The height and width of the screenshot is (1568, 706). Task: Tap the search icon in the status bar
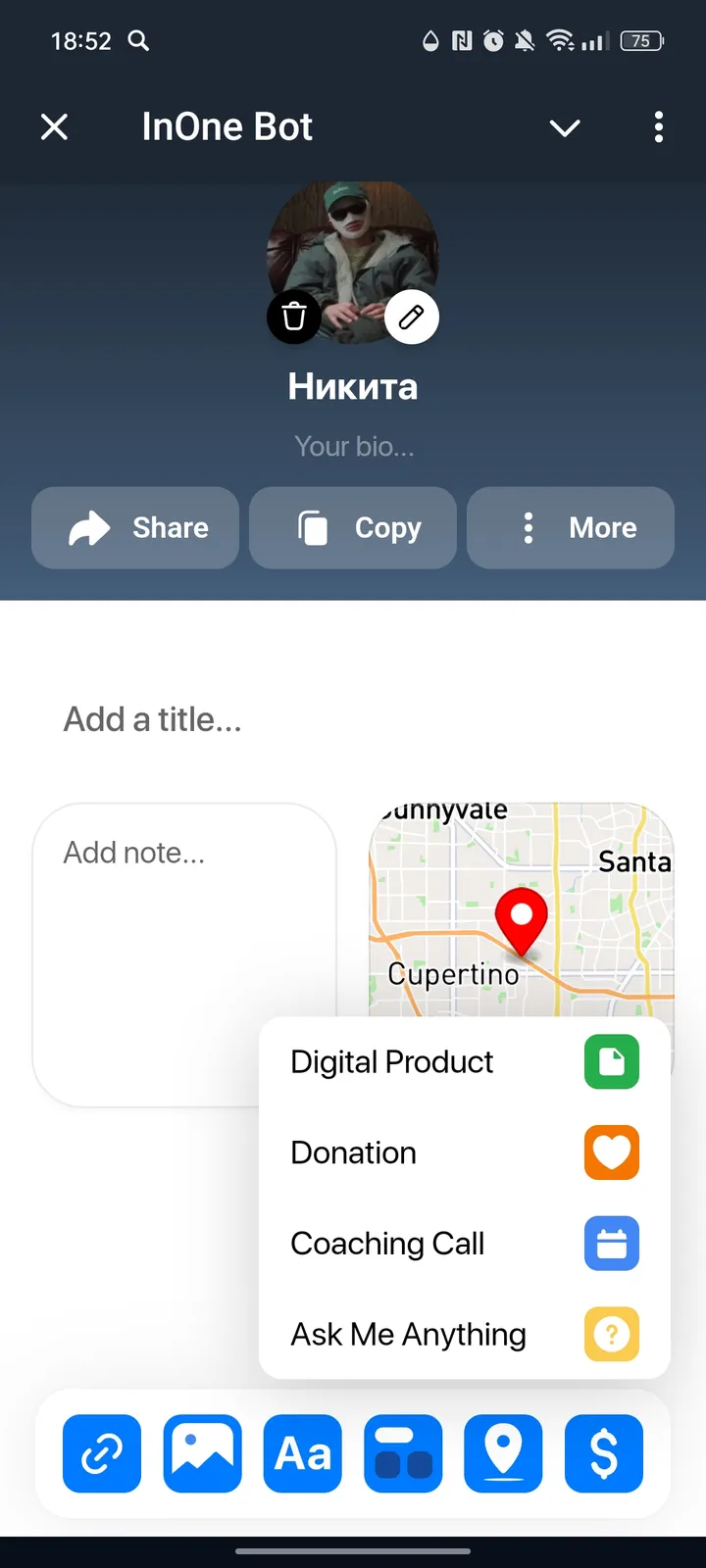pos(138,41)
